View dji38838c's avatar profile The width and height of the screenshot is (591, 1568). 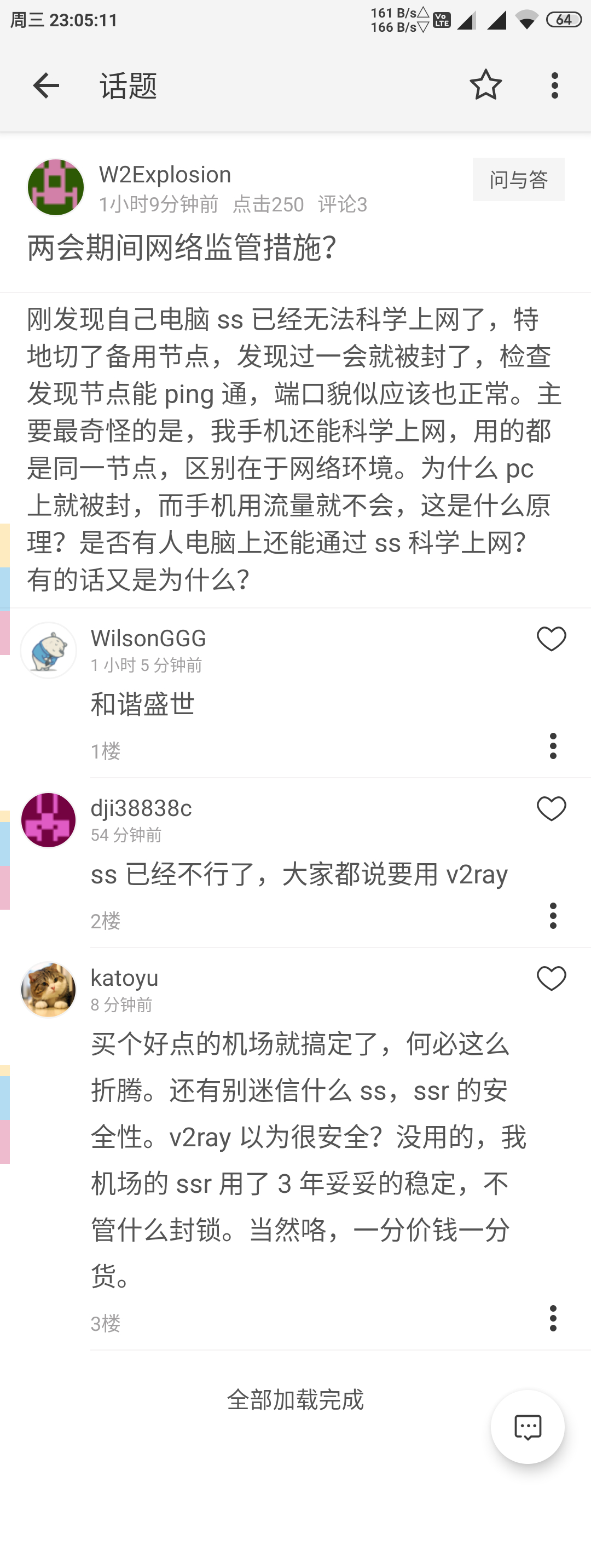click(x=49, y=820)
